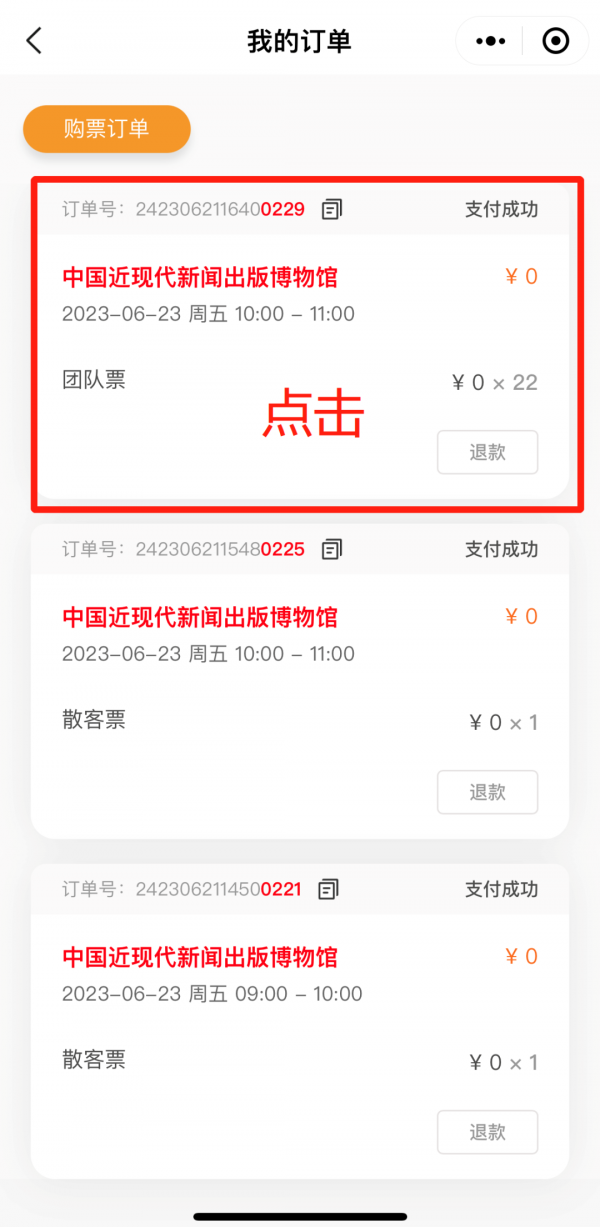The width and height of the screenshot is (600, 1227).
Task: Open the mini program more-options menu
Action: (491, 41)
